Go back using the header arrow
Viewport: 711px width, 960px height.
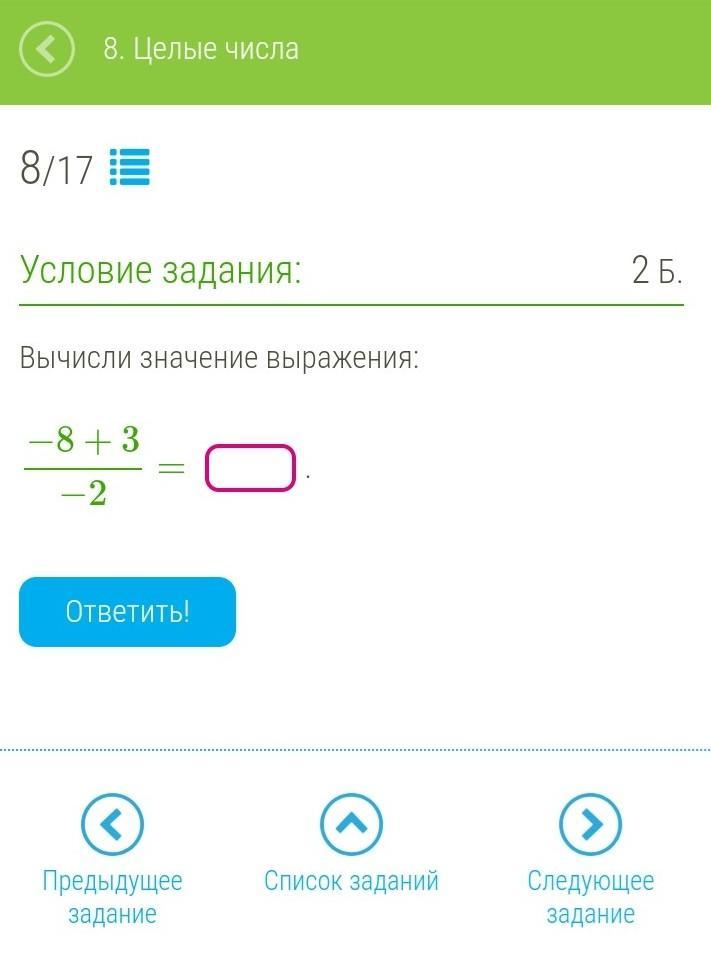click(x=47, y=49)
